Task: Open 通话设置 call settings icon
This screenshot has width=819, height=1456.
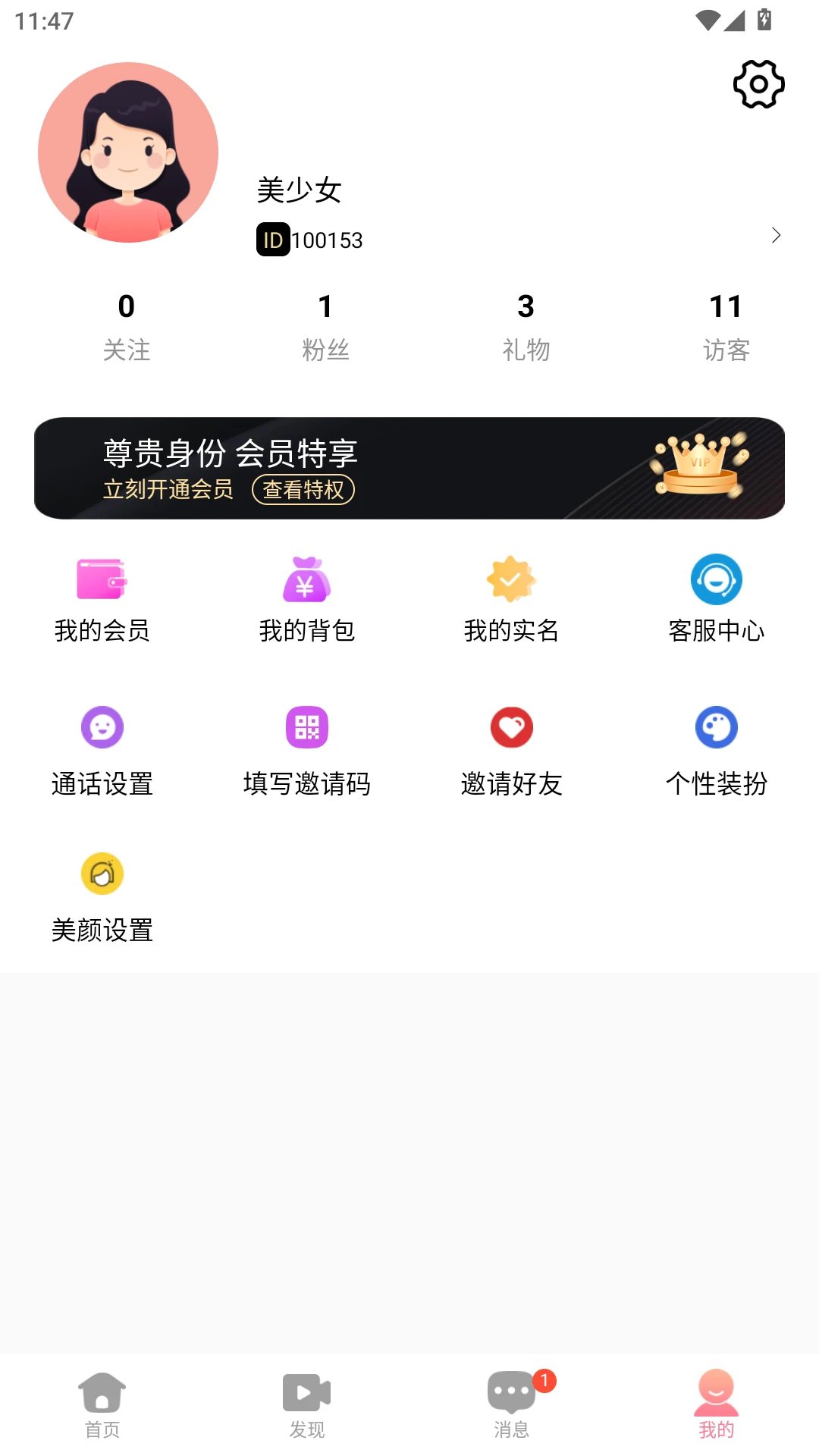Action: click(x=101, y=726)
